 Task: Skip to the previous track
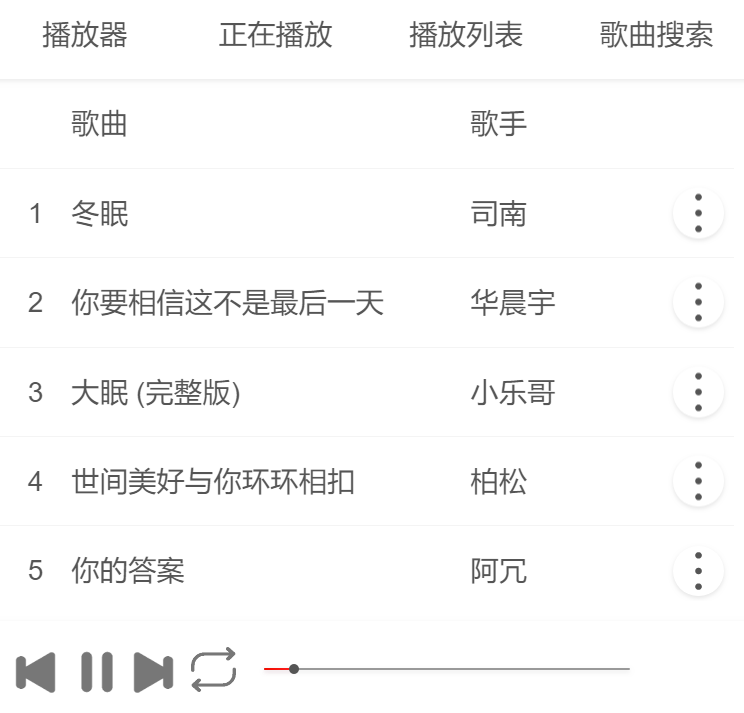click(x=36, y=671)
